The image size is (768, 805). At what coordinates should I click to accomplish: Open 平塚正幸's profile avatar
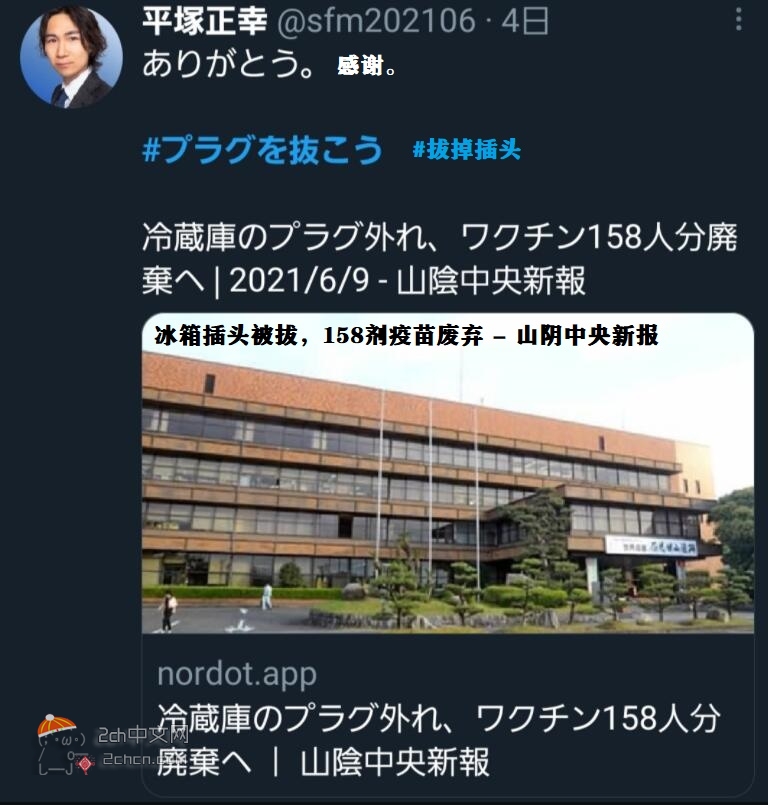[71, 57]
